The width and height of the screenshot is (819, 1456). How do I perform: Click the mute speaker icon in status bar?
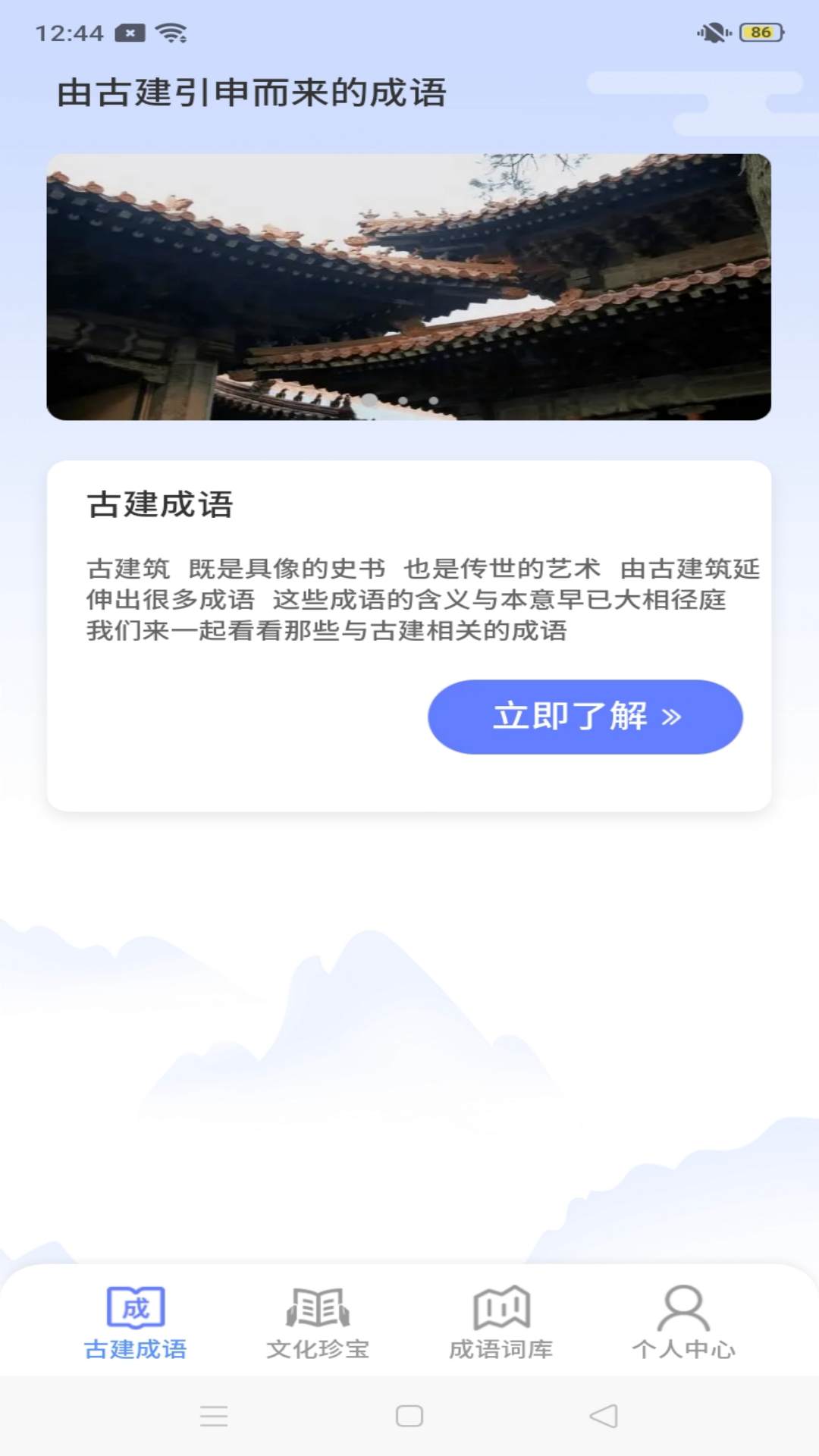(x=711, y=32)
